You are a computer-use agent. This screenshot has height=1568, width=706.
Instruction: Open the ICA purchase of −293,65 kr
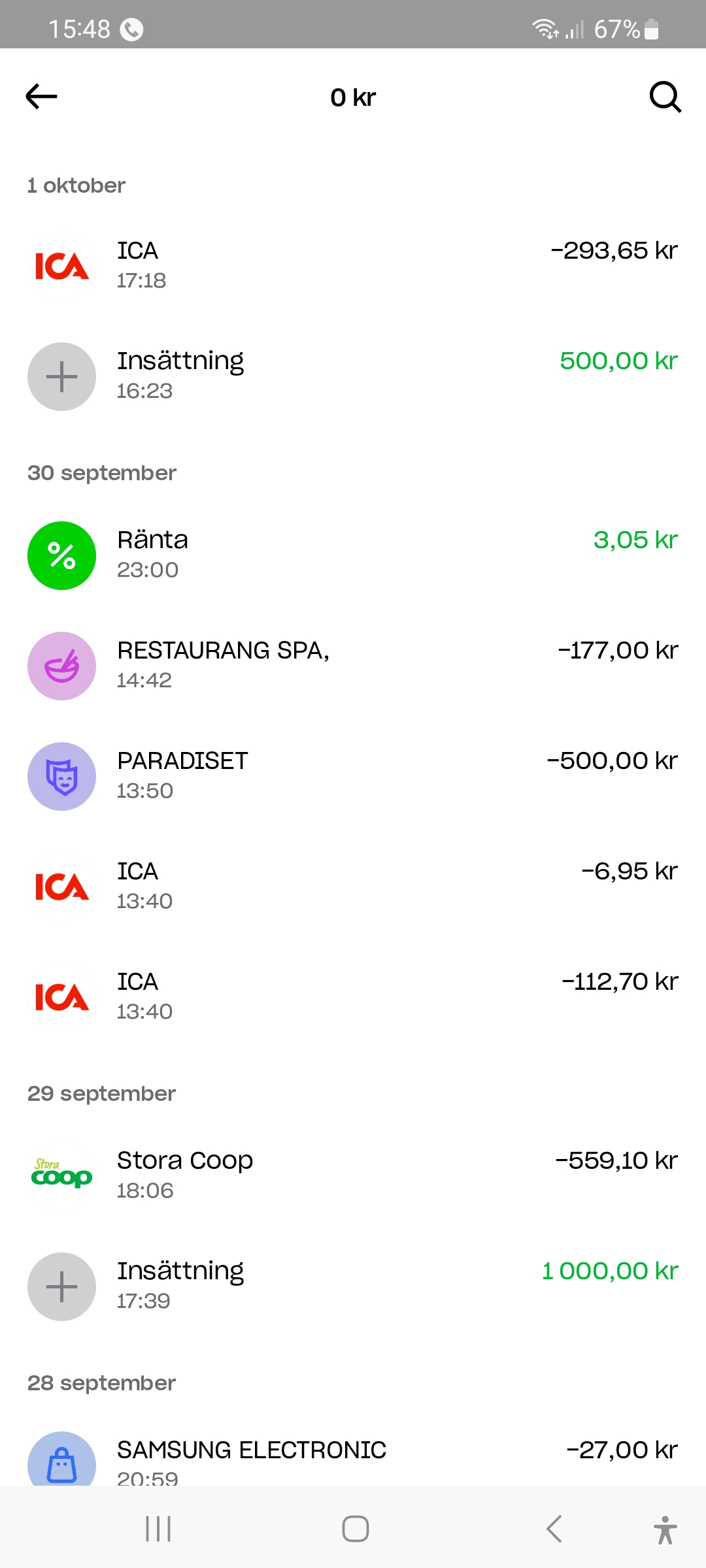tap(353, 265)
